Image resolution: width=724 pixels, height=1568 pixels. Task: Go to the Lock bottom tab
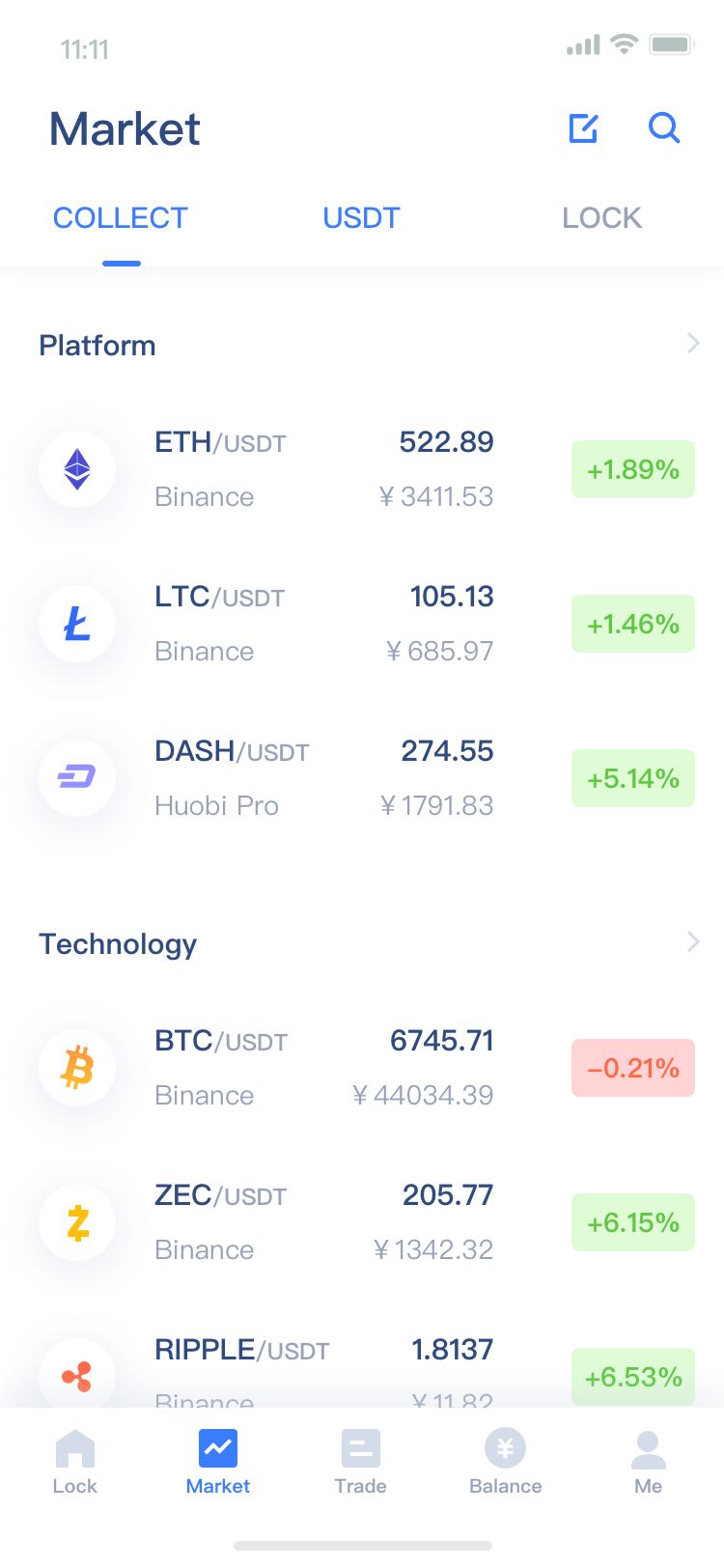[75, 1462]
